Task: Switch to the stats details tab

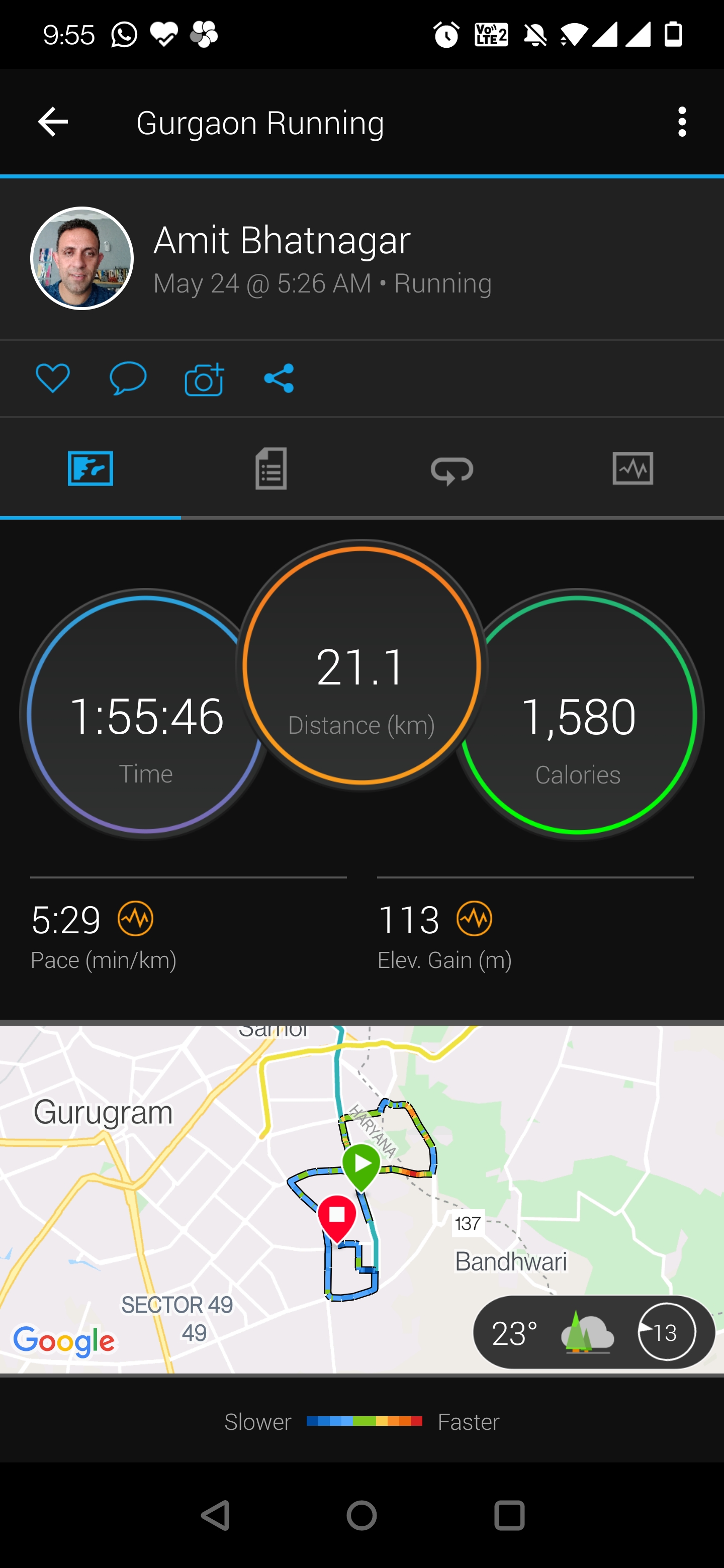Action: coord(271,469)
